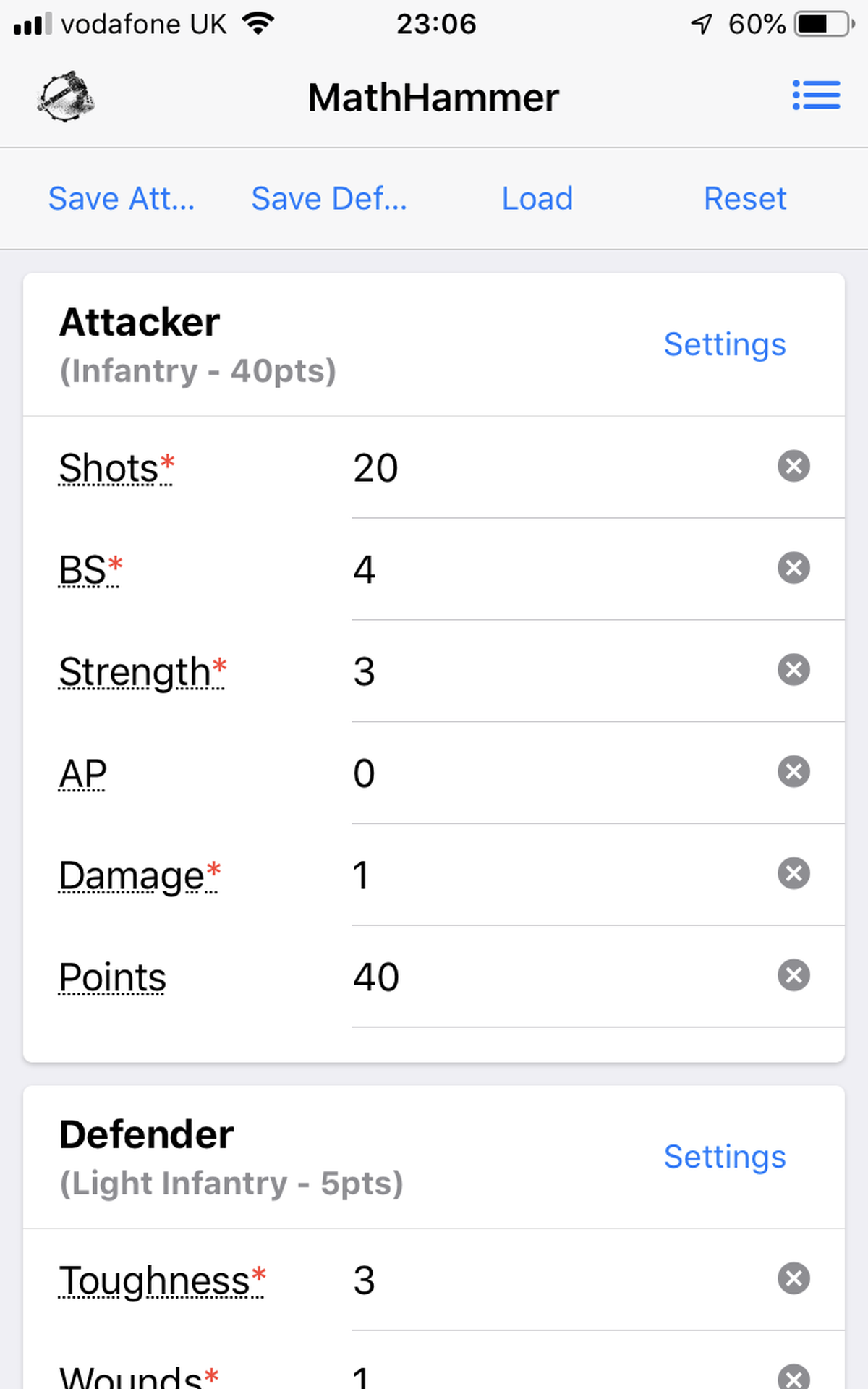This screenshot has height=1389, width=868.
Task: Open the Defender Settings
Action: (x=724, y=1157)
